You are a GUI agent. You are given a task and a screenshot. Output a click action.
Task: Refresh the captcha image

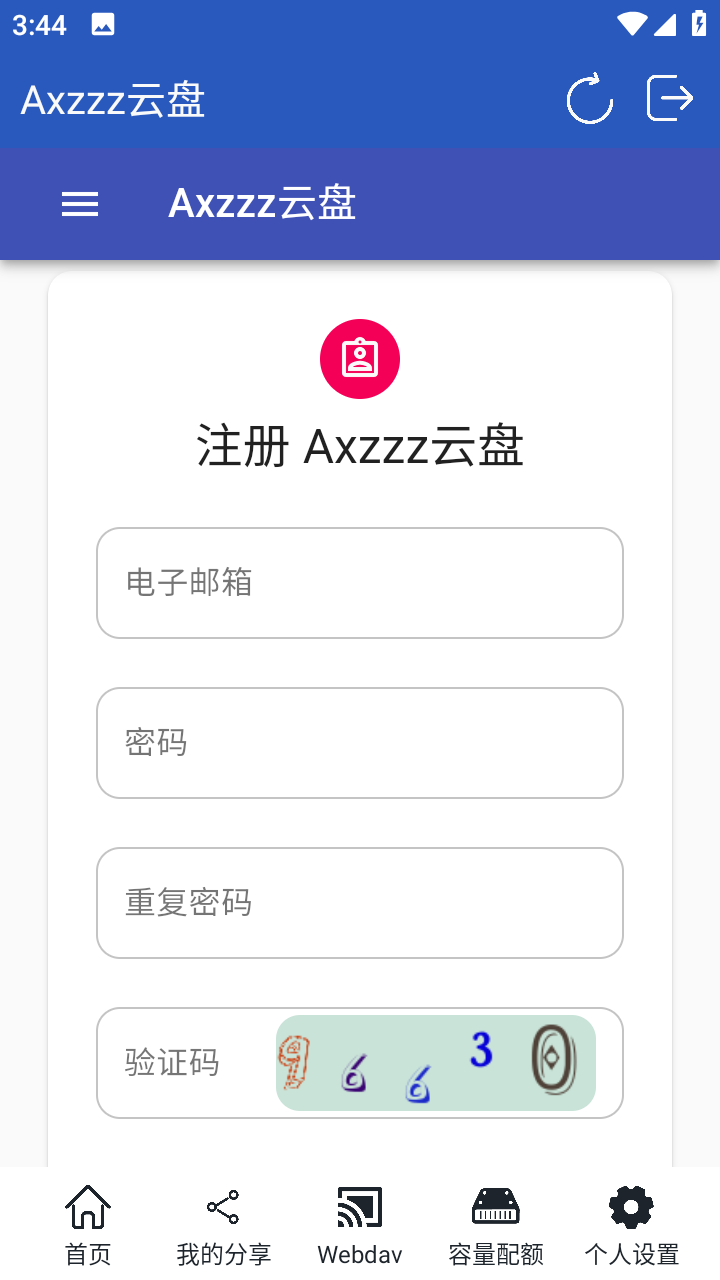point(436,1063)
